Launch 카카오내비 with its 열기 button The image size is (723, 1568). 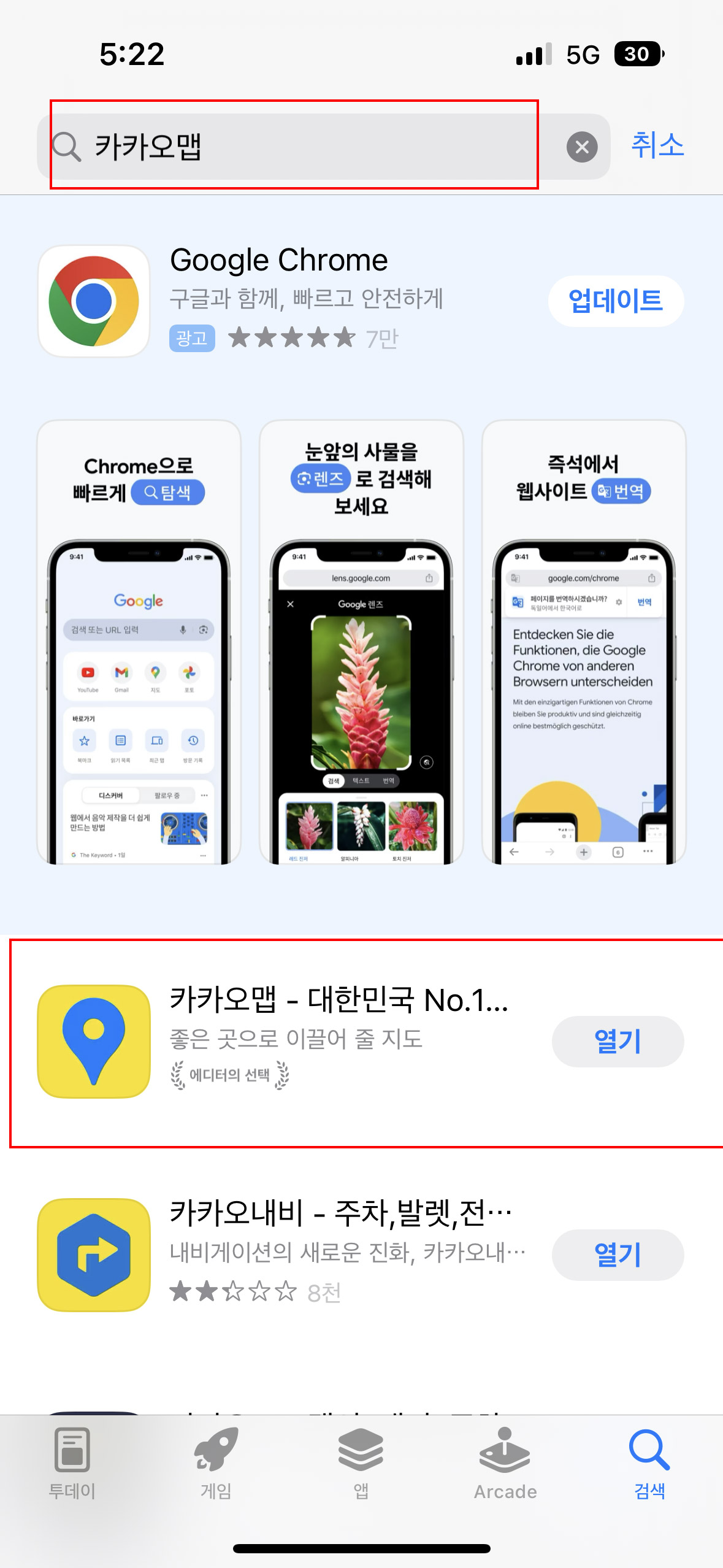(x=618, y=1255)
